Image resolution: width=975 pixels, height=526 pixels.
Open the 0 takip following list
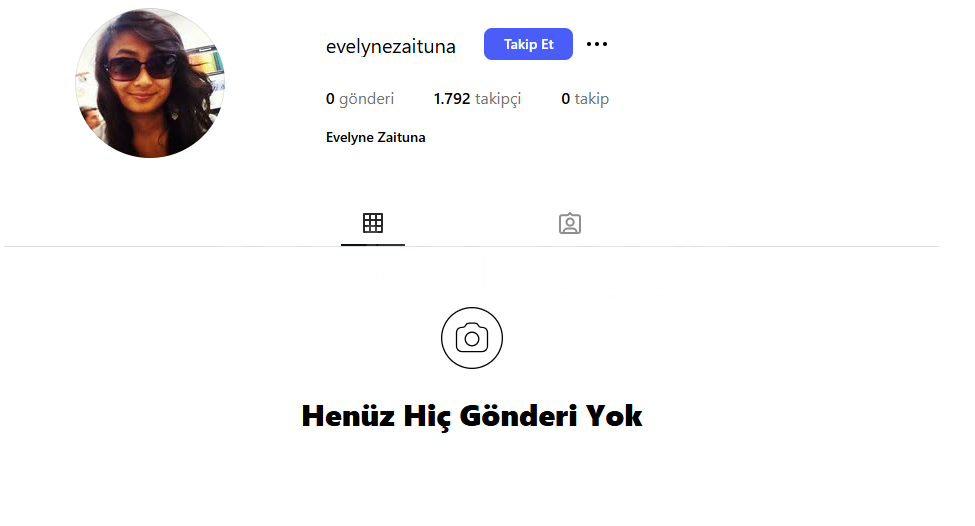tap(585, 99)
